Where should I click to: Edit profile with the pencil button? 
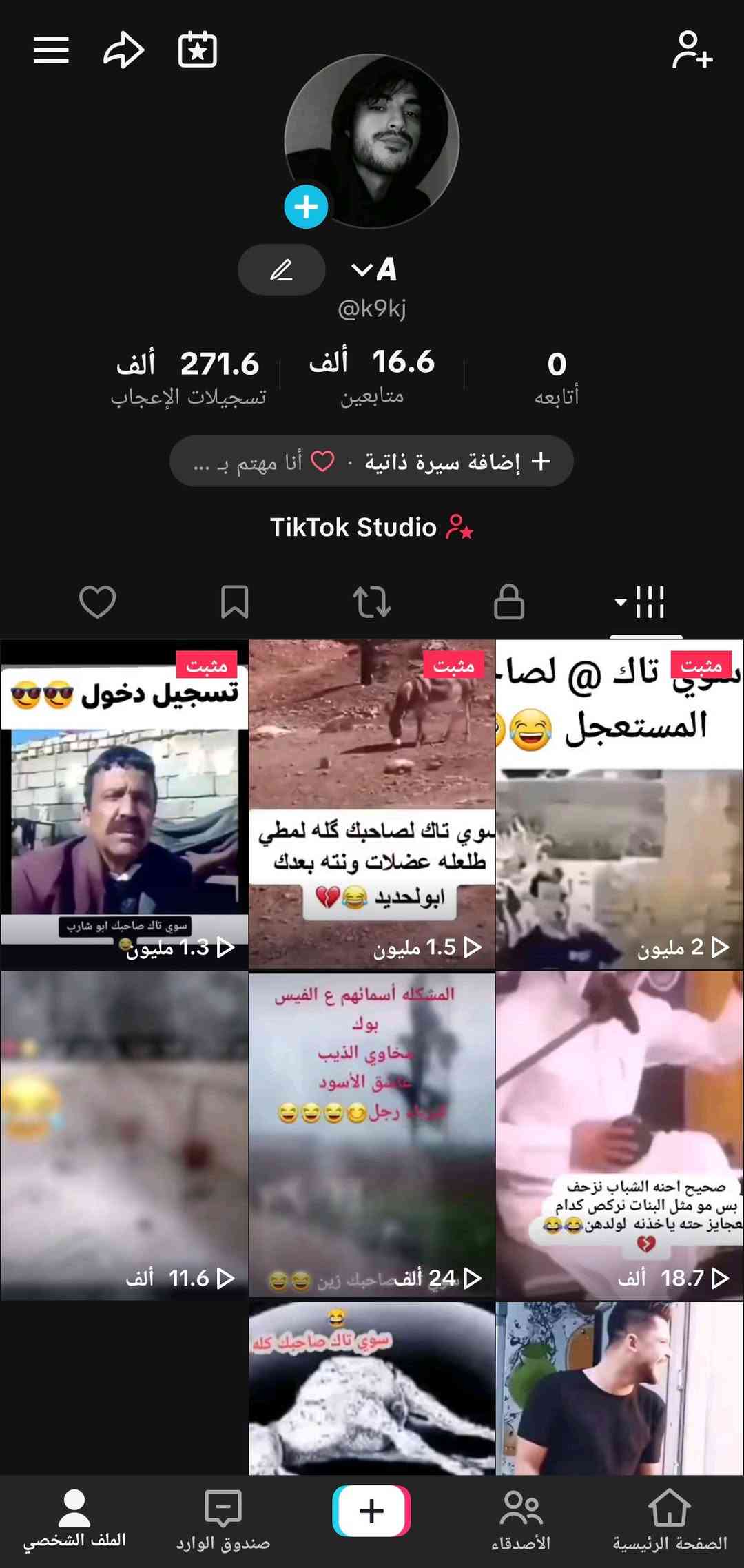click(x=281, y=269)
